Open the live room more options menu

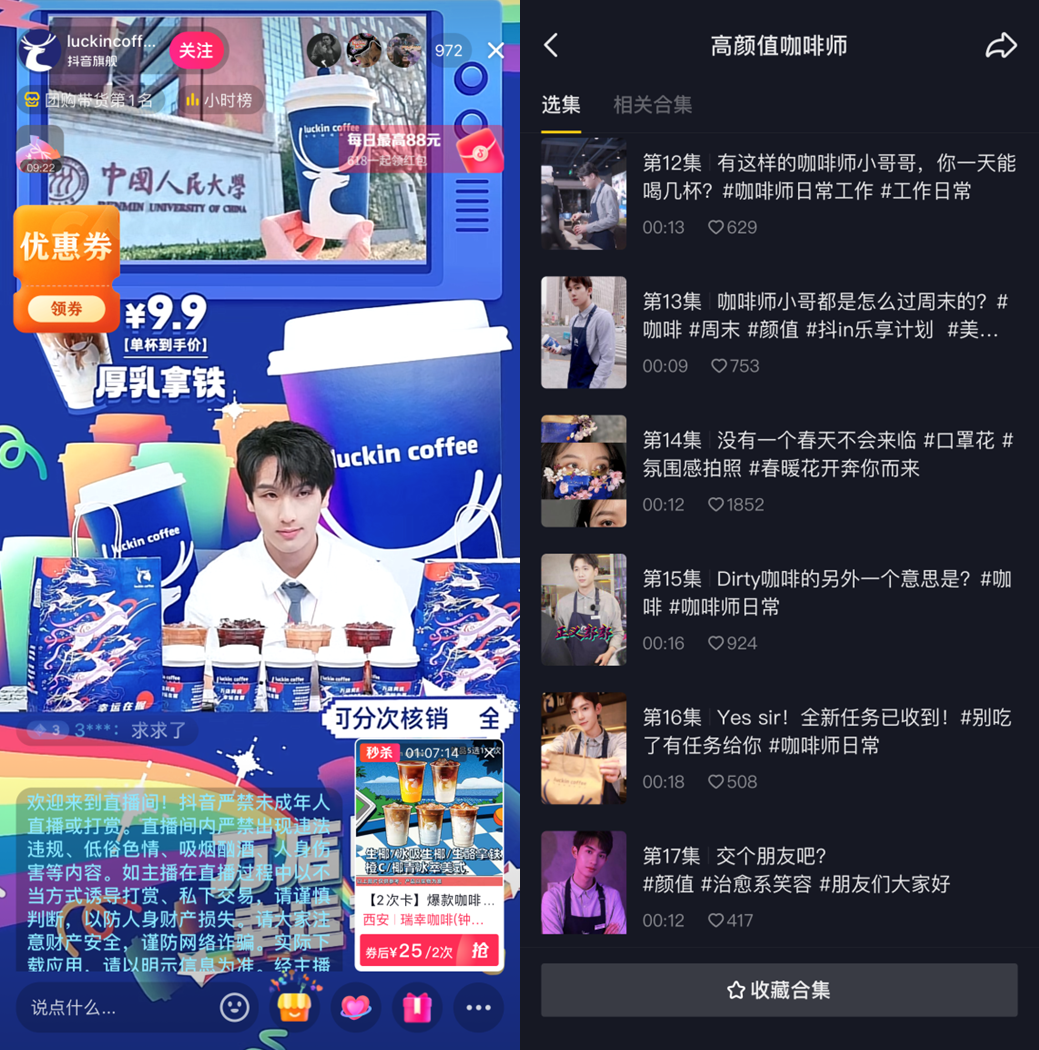point(478,1007)
